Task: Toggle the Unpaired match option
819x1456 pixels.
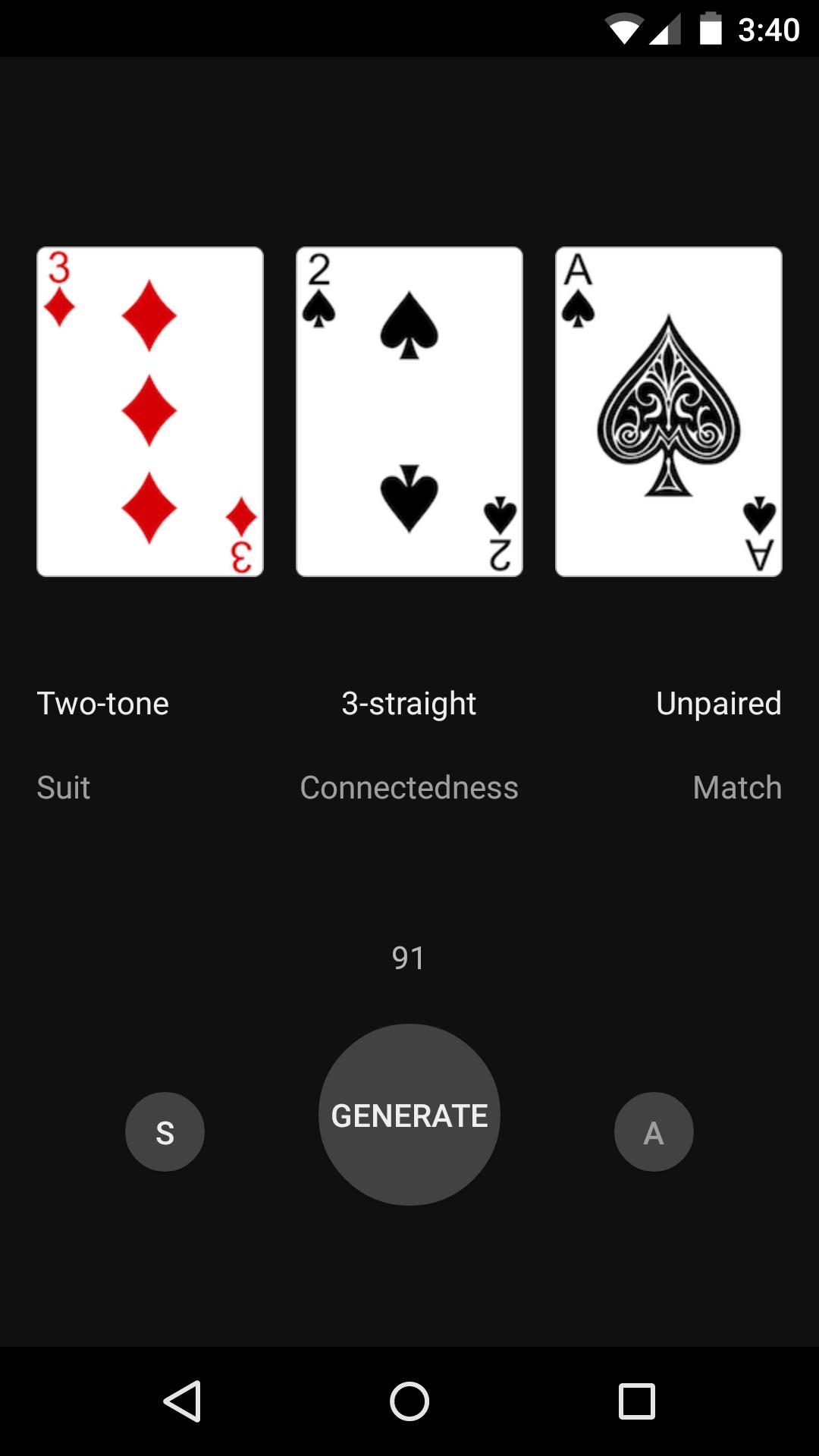Action: coord(719,703)
